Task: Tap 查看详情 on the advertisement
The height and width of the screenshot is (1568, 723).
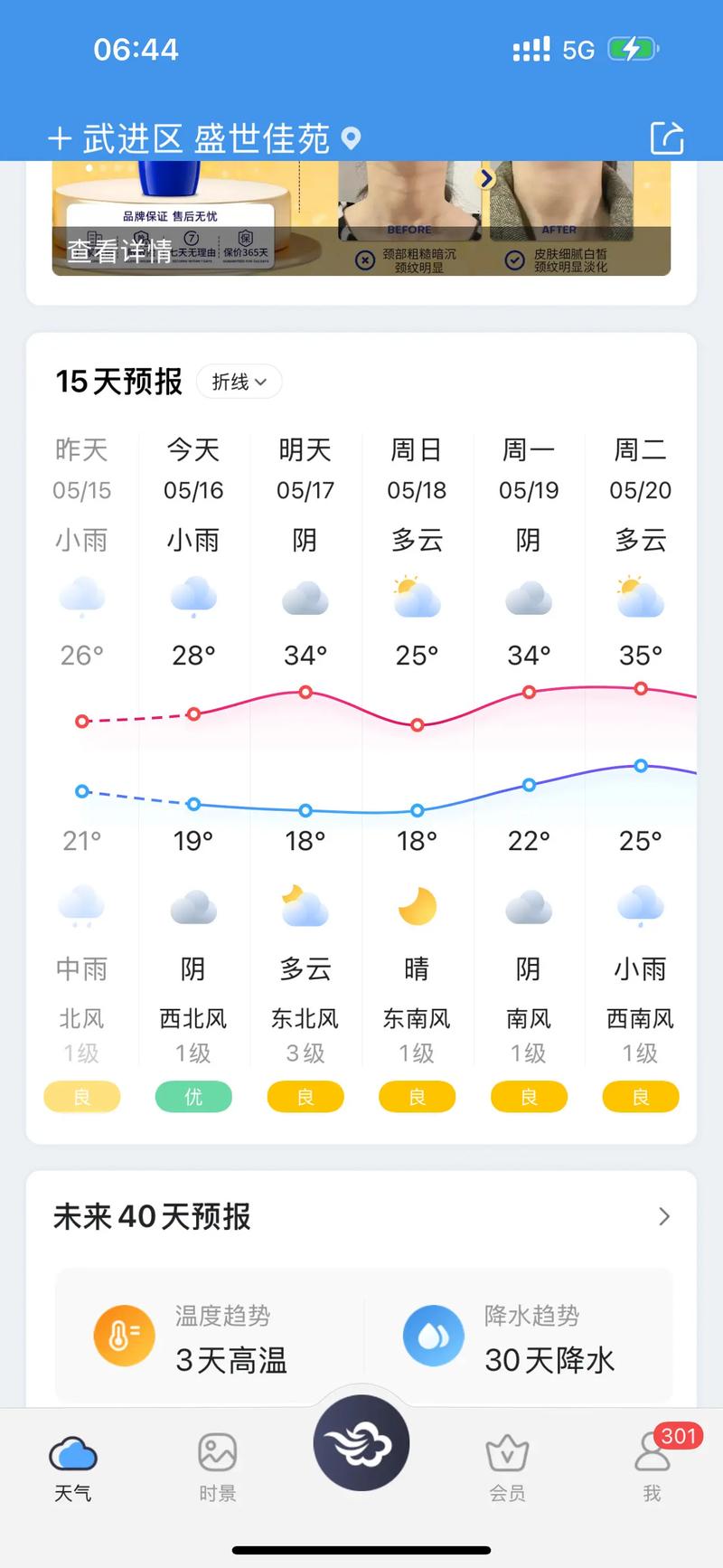Action: point(118,254)
